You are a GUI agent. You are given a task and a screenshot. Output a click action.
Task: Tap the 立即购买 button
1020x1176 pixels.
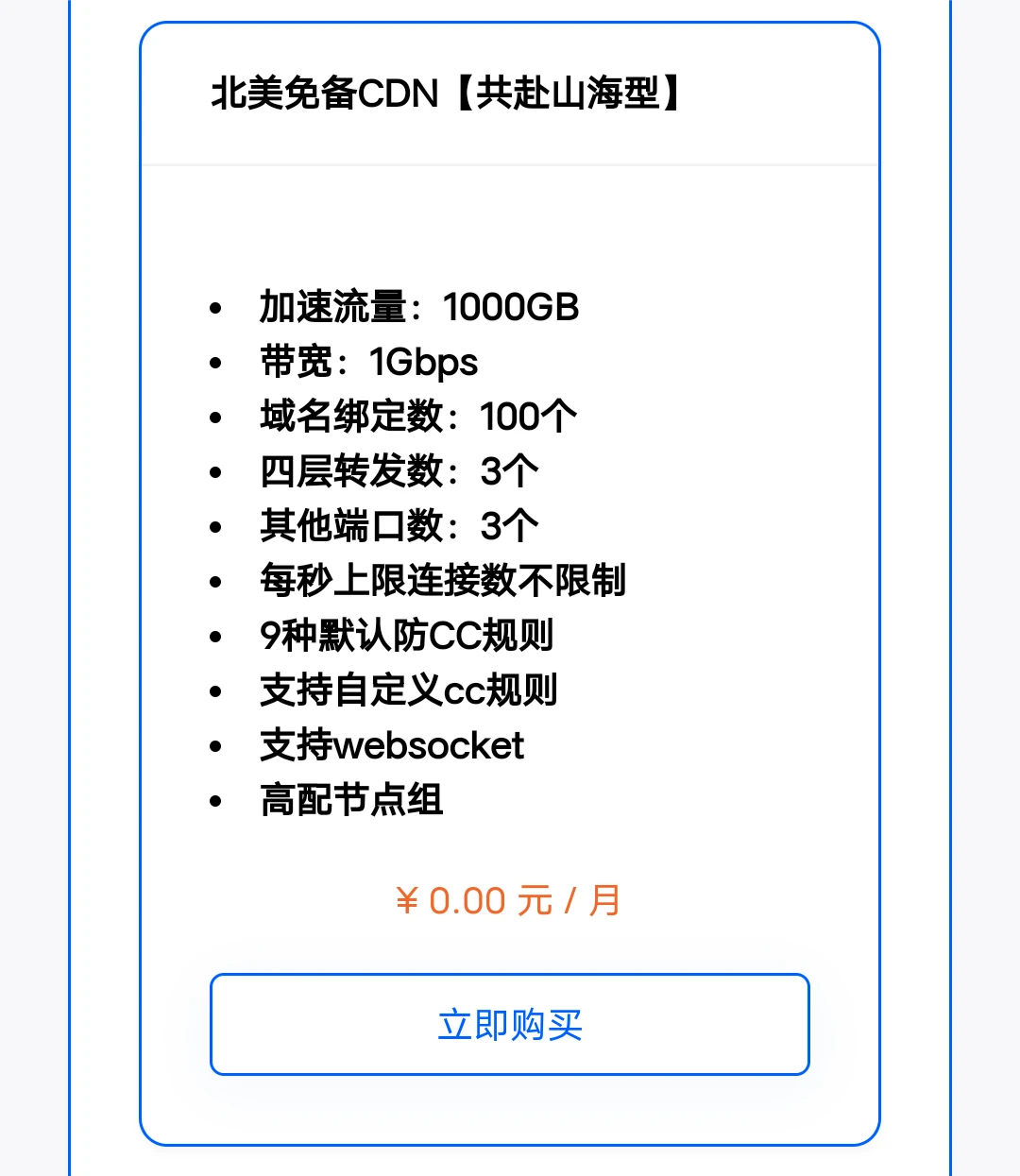tap(510, 1024)
